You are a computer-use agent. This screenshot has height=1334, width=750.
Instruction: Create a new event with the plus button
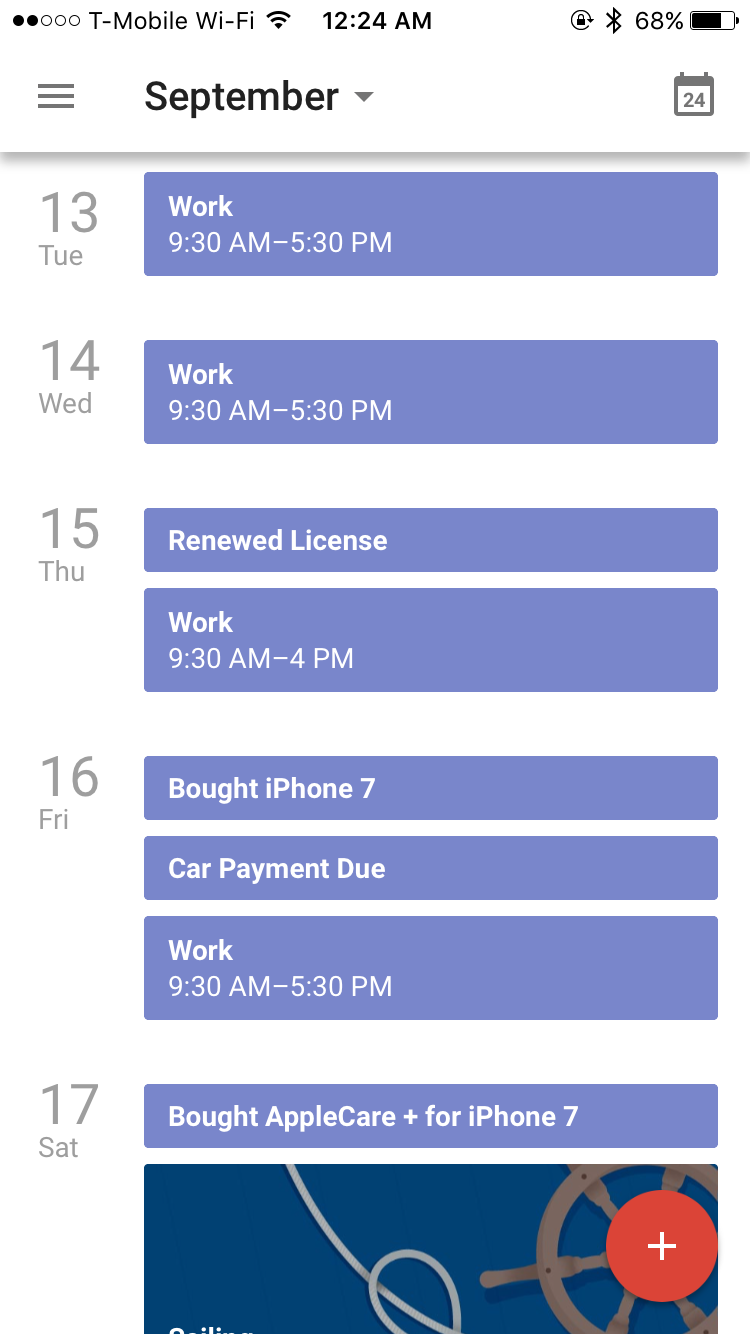pos(661,1245)
